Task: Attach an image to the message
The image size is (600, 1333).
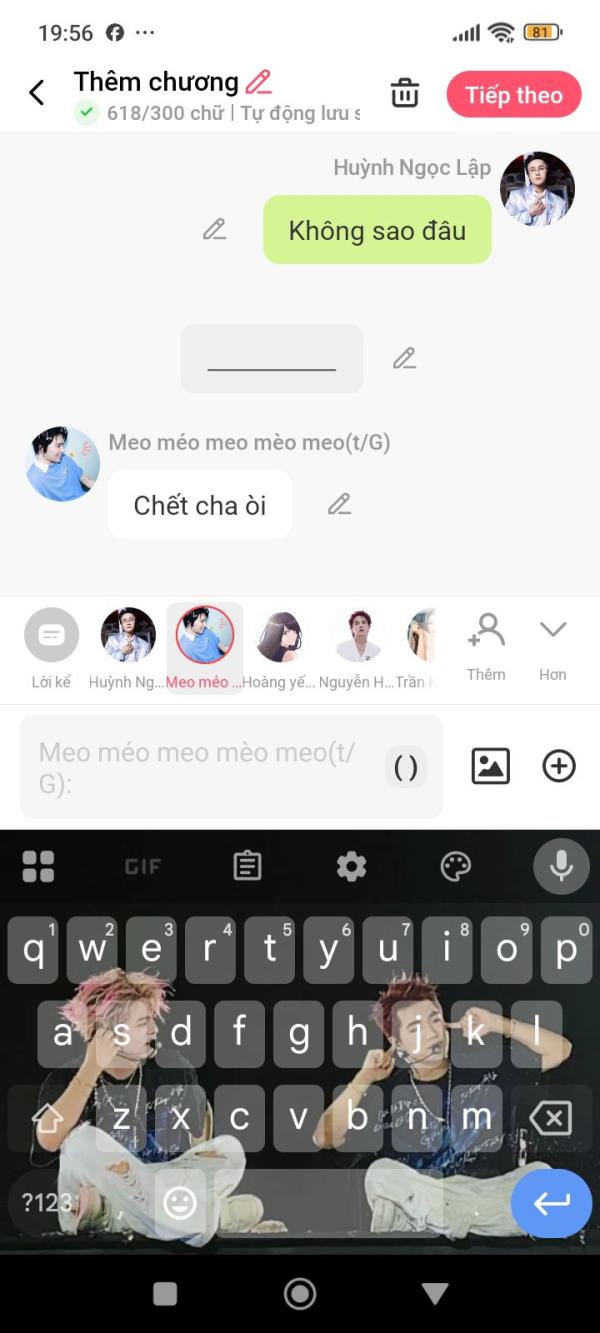Action: tap(491, 767)
